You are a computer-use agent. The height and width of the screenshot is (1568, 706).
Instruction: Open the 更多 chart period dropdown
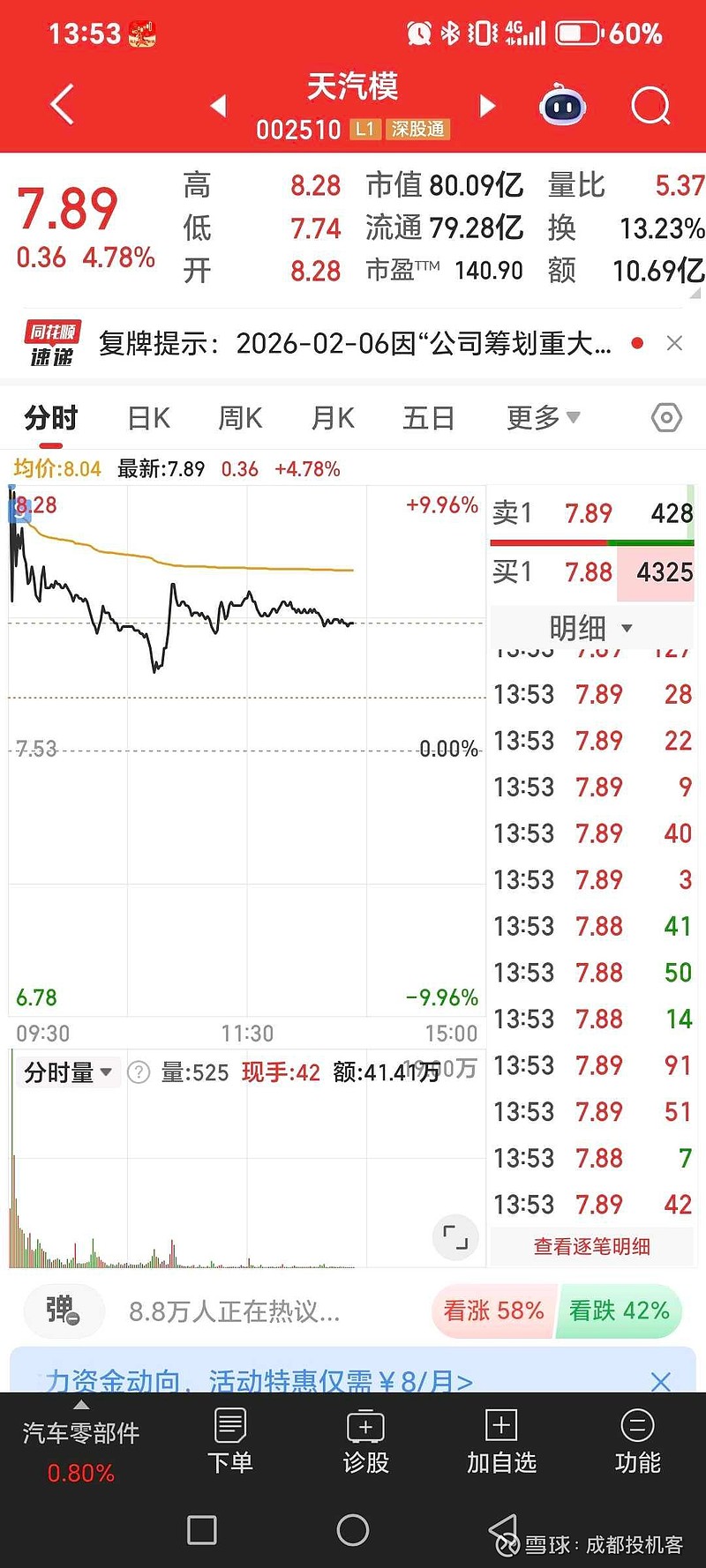(542, 417)
